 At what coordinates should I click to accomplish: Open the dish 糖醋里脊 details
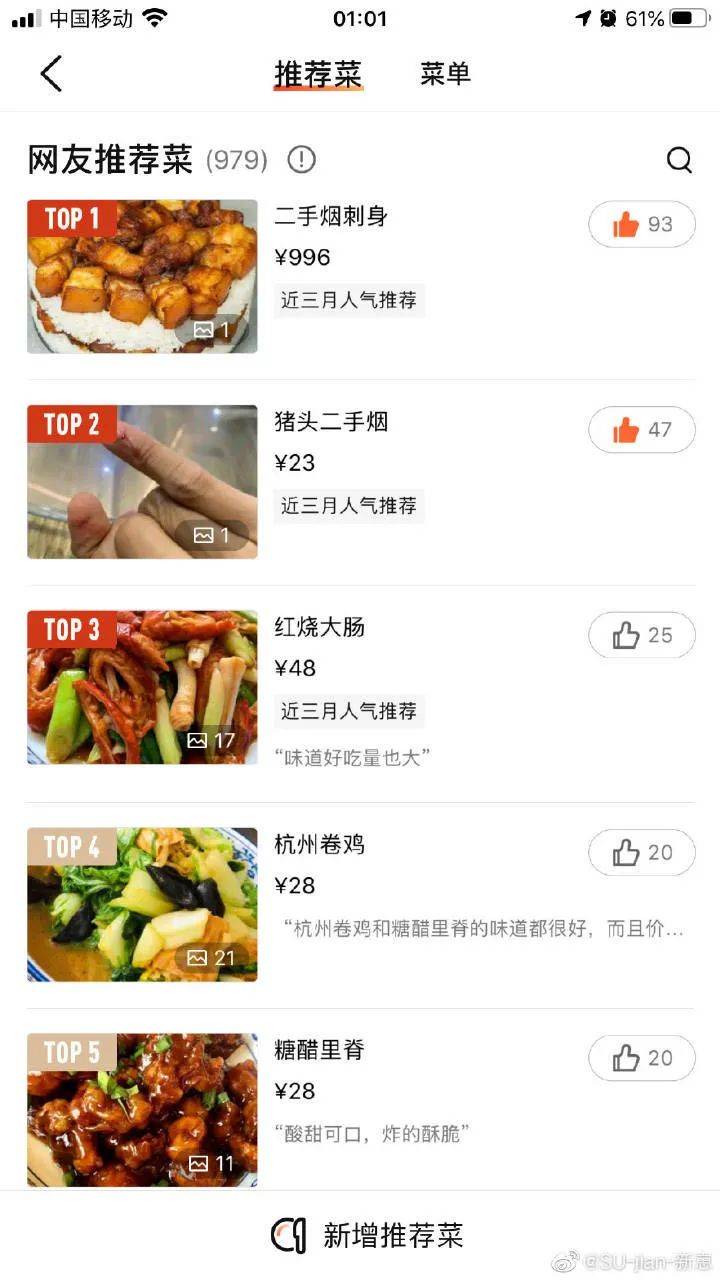(x=320, y=1051)
